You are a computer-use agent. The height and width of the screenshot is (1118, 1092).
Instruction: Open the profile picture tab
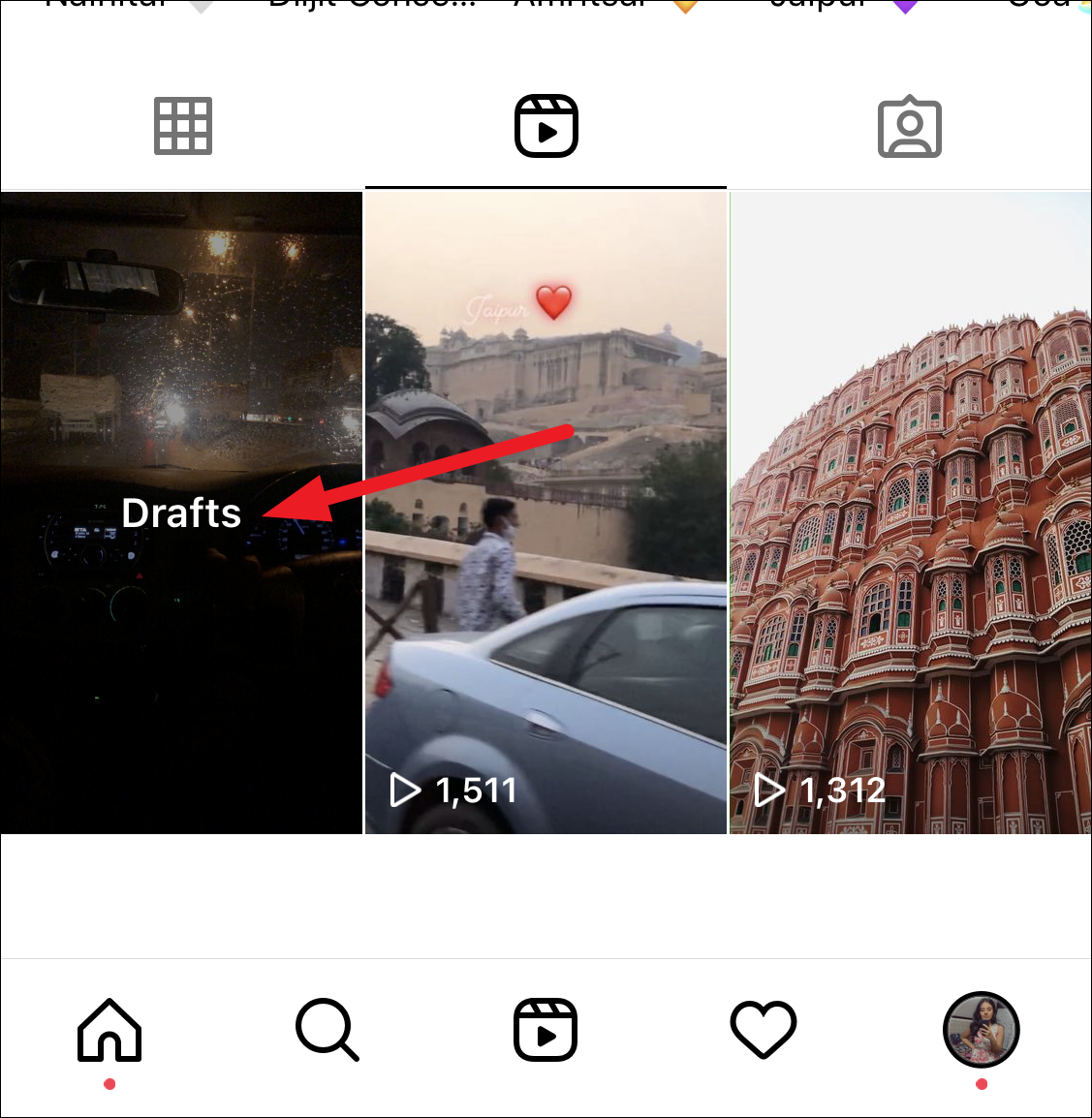pyautogui.click(x=981, y=1030)
